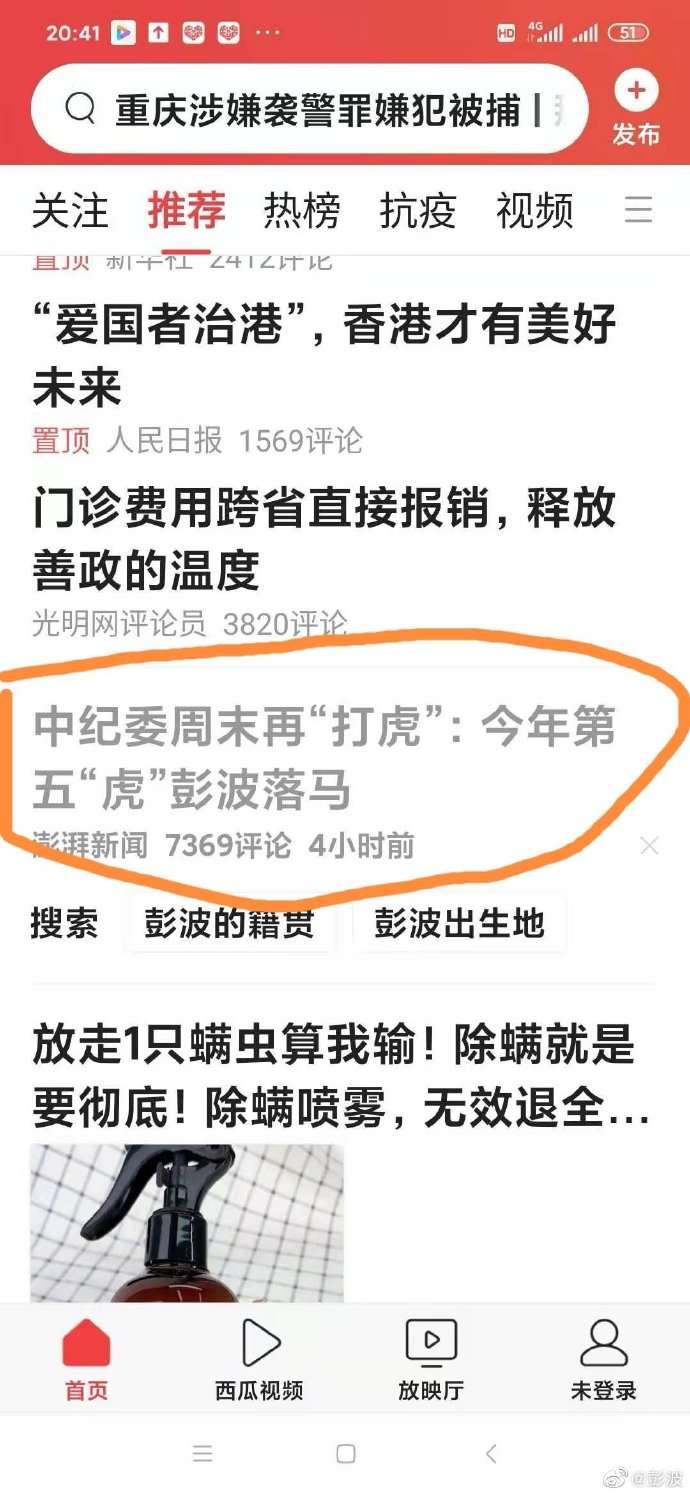Search the chip 彭波的籍贯
Viewport: 690px width, 1495px height.
click(x=229, y=923)
